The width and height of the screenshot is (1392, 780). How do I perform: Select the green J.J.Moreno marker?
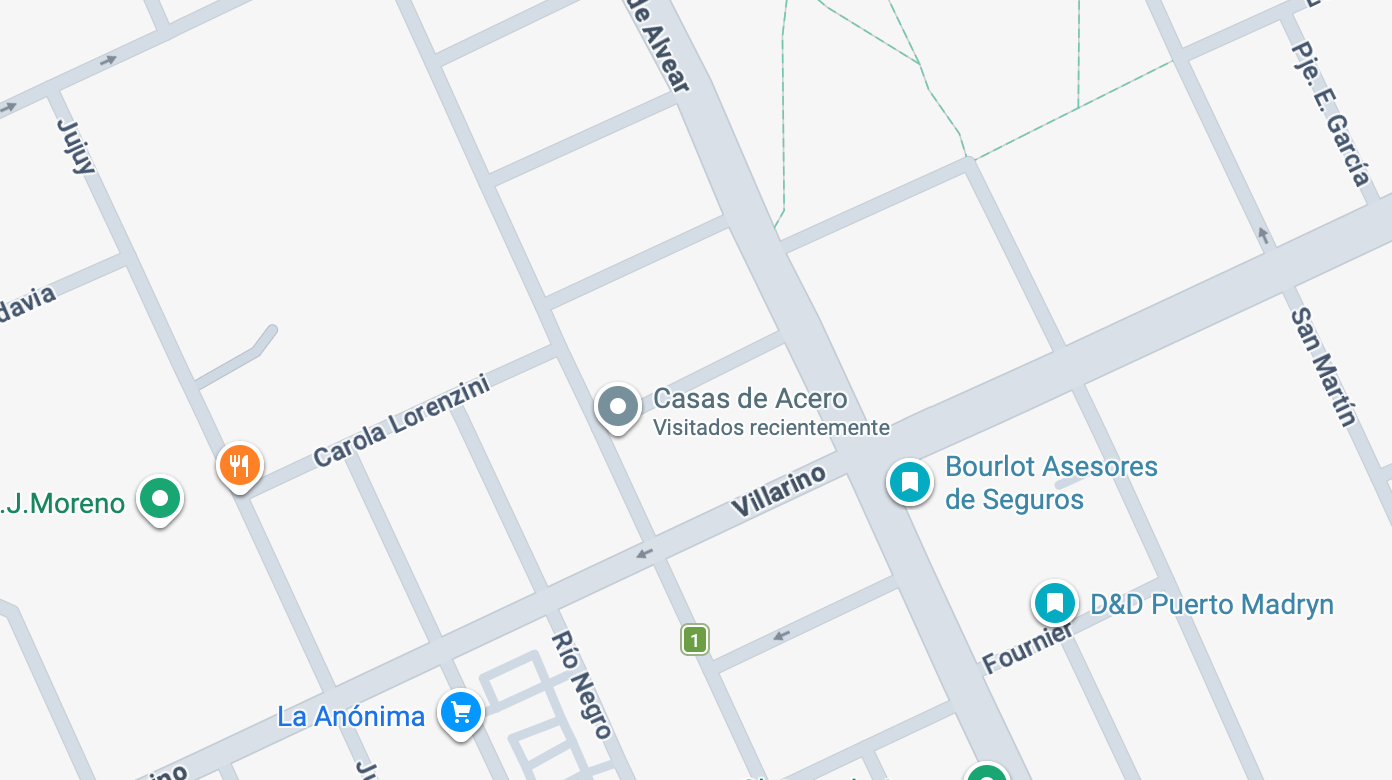tap(159, 498)
